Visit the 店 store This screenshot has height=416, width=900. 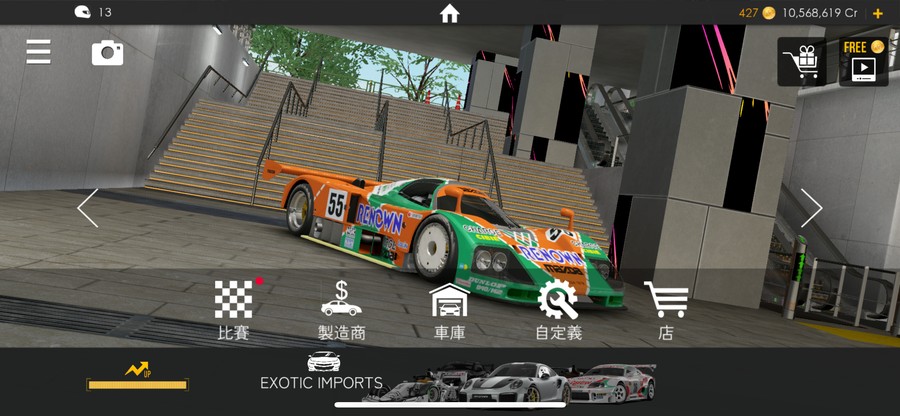(666, 310)
